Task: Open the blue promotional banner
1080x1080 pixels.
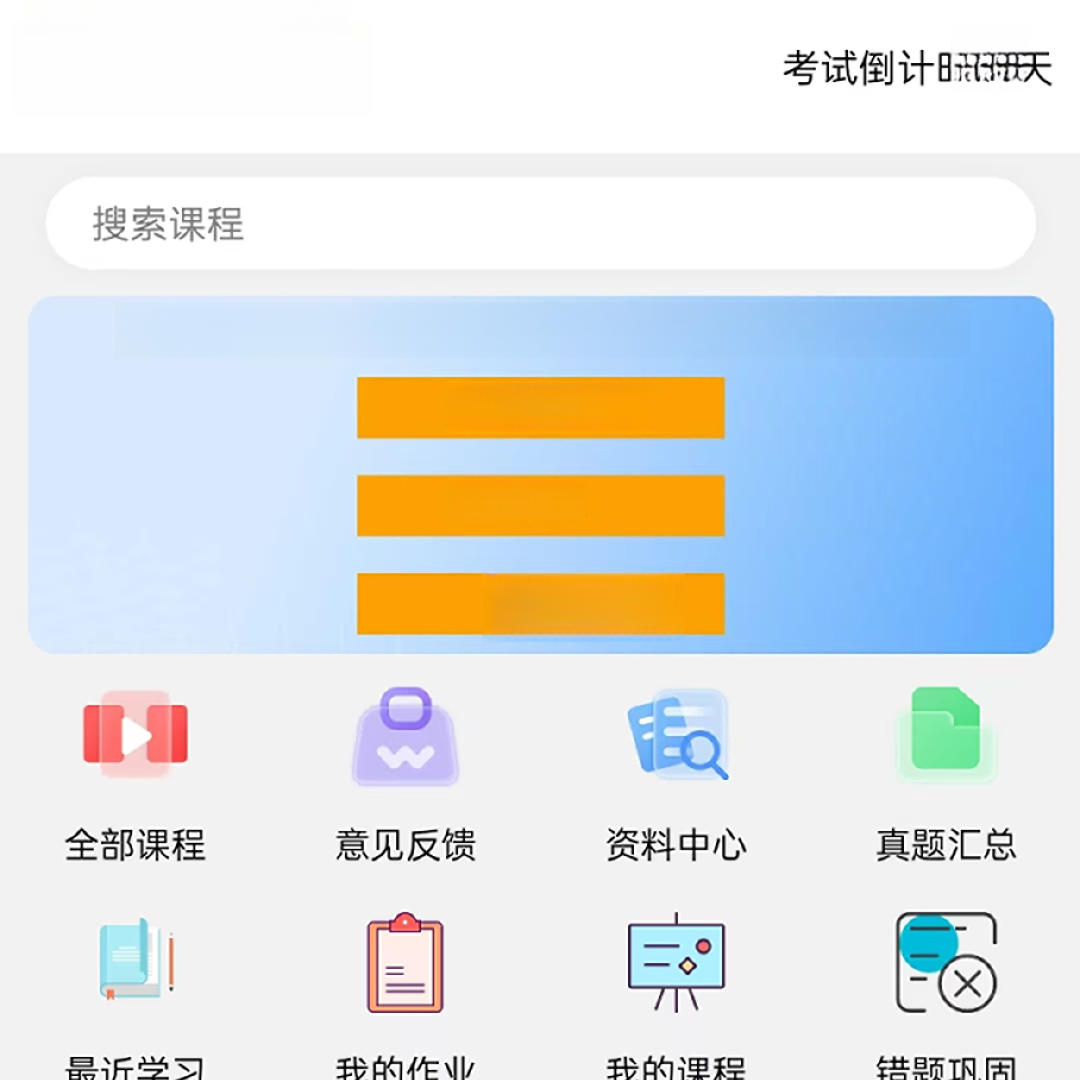Action: click(540, 475)
